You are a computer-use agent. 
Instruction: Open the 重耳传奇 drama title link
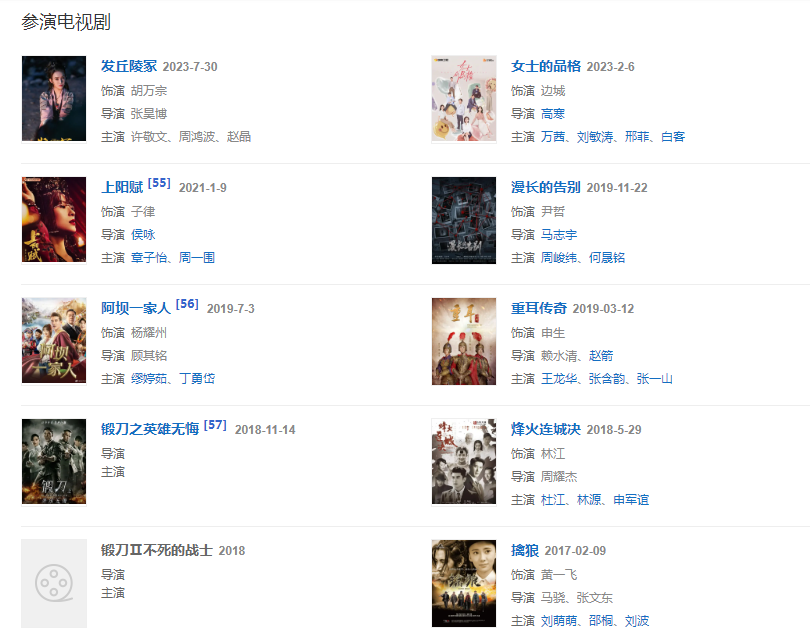pyautogui.click(x=539, y=309)
